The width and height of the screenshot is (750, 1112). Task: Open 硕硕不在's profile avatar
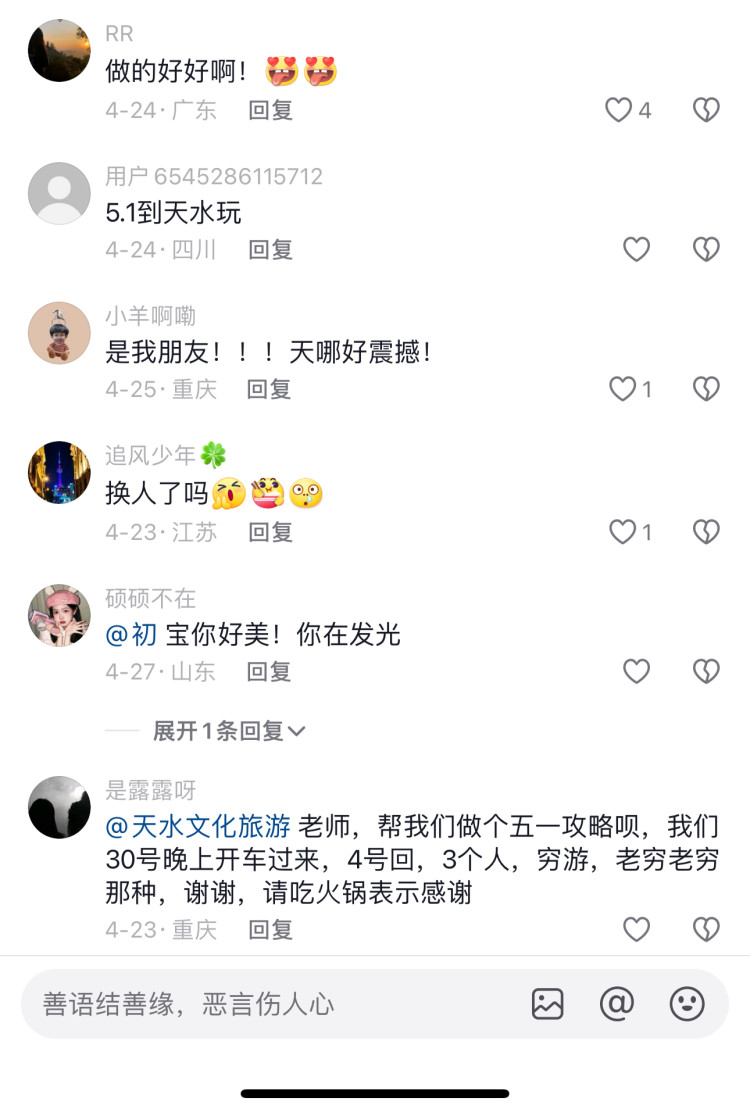(59, 615)
